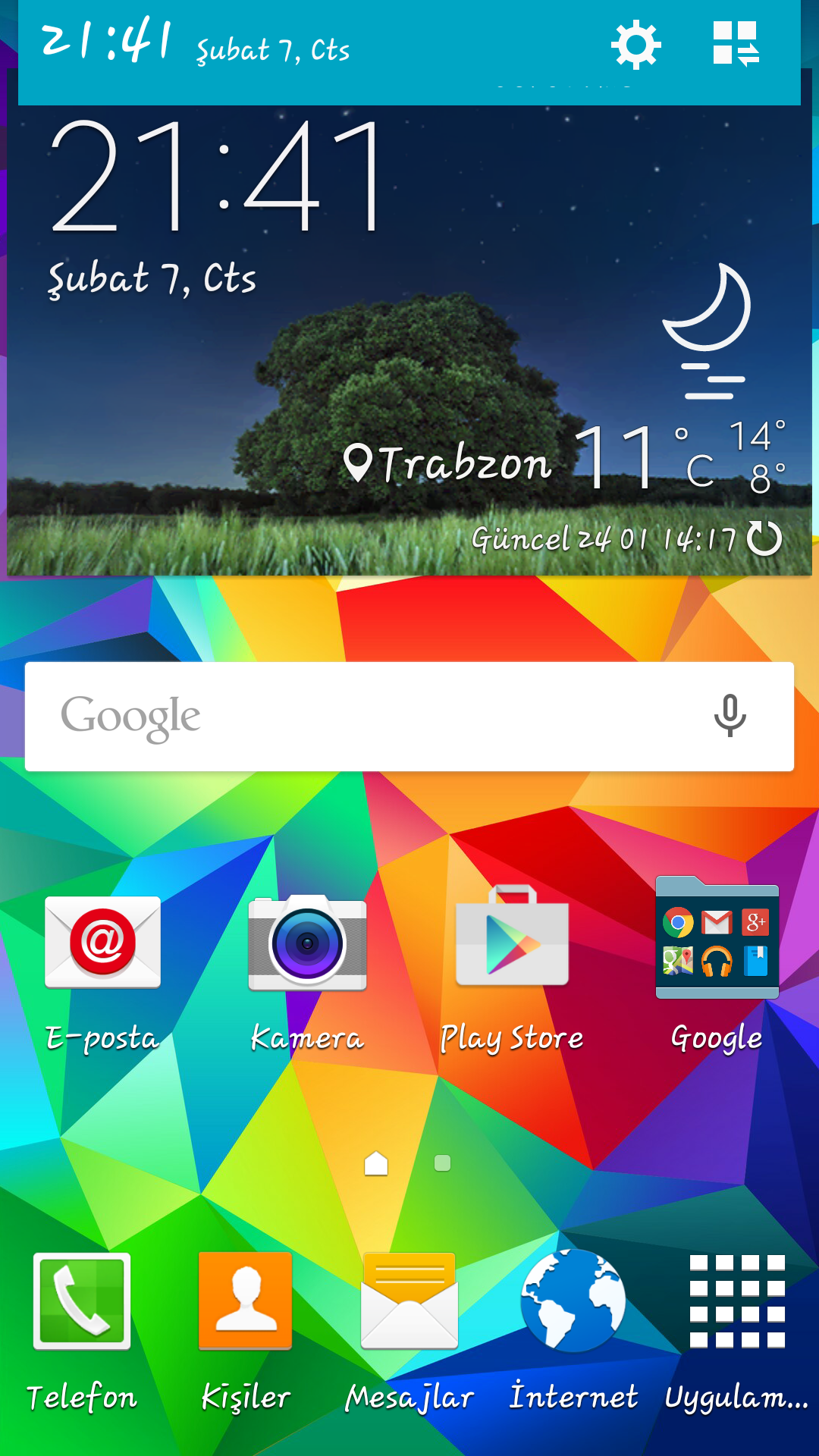The image size is (819, 1456).
Task: Go to the second home page indicator
Action: point(442,1163)
